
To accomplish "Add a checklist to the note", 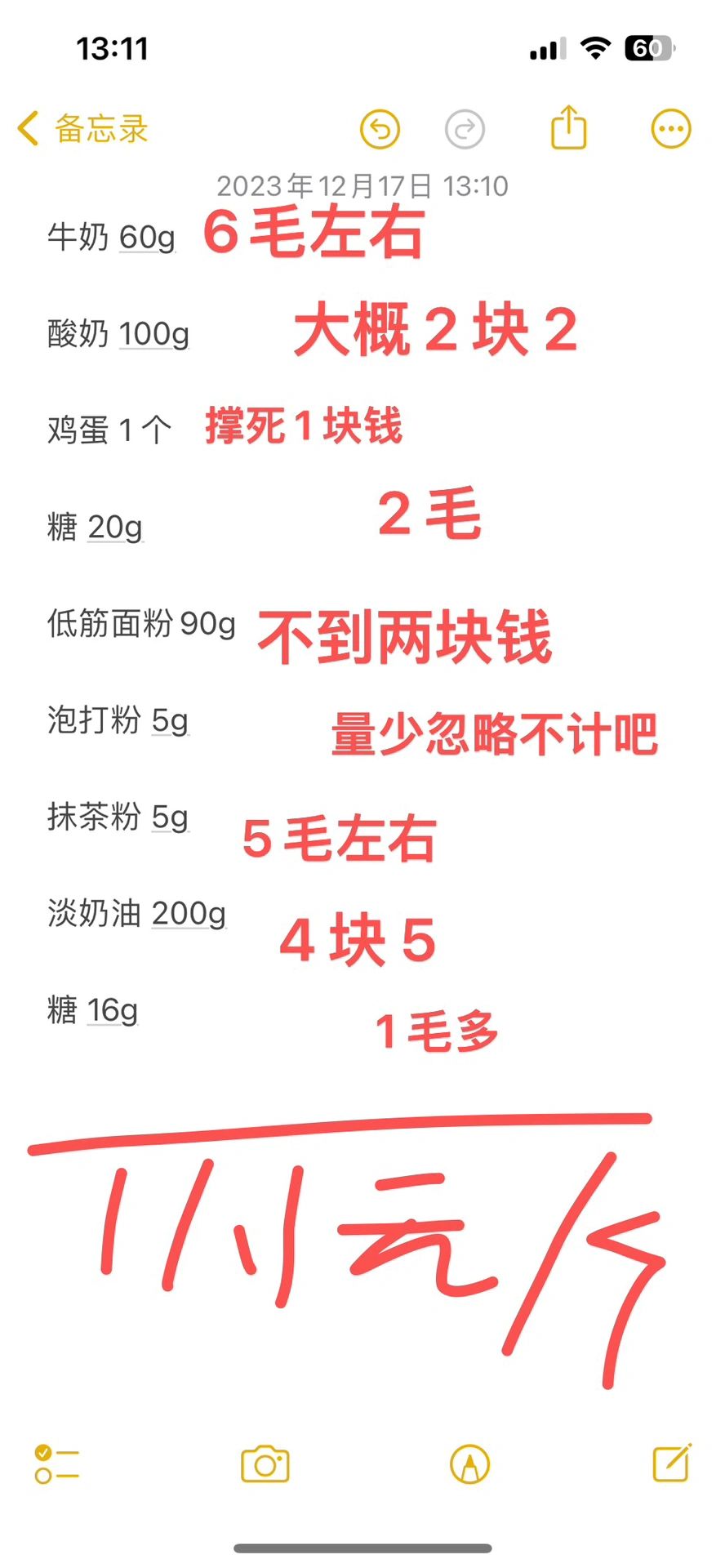I will click(x=56, y=1464).
